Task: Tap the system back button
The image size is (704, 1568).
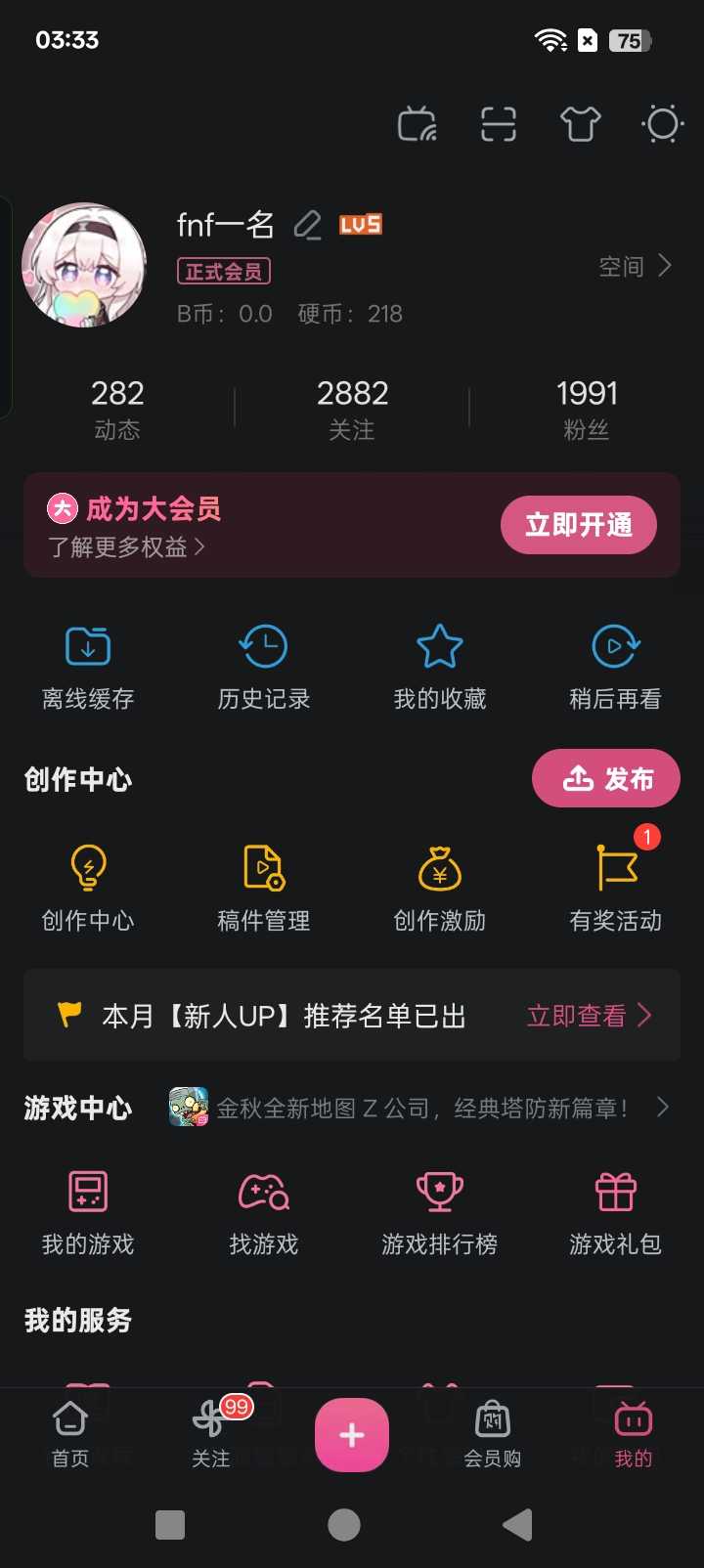Action: [x=516, y=1525]
